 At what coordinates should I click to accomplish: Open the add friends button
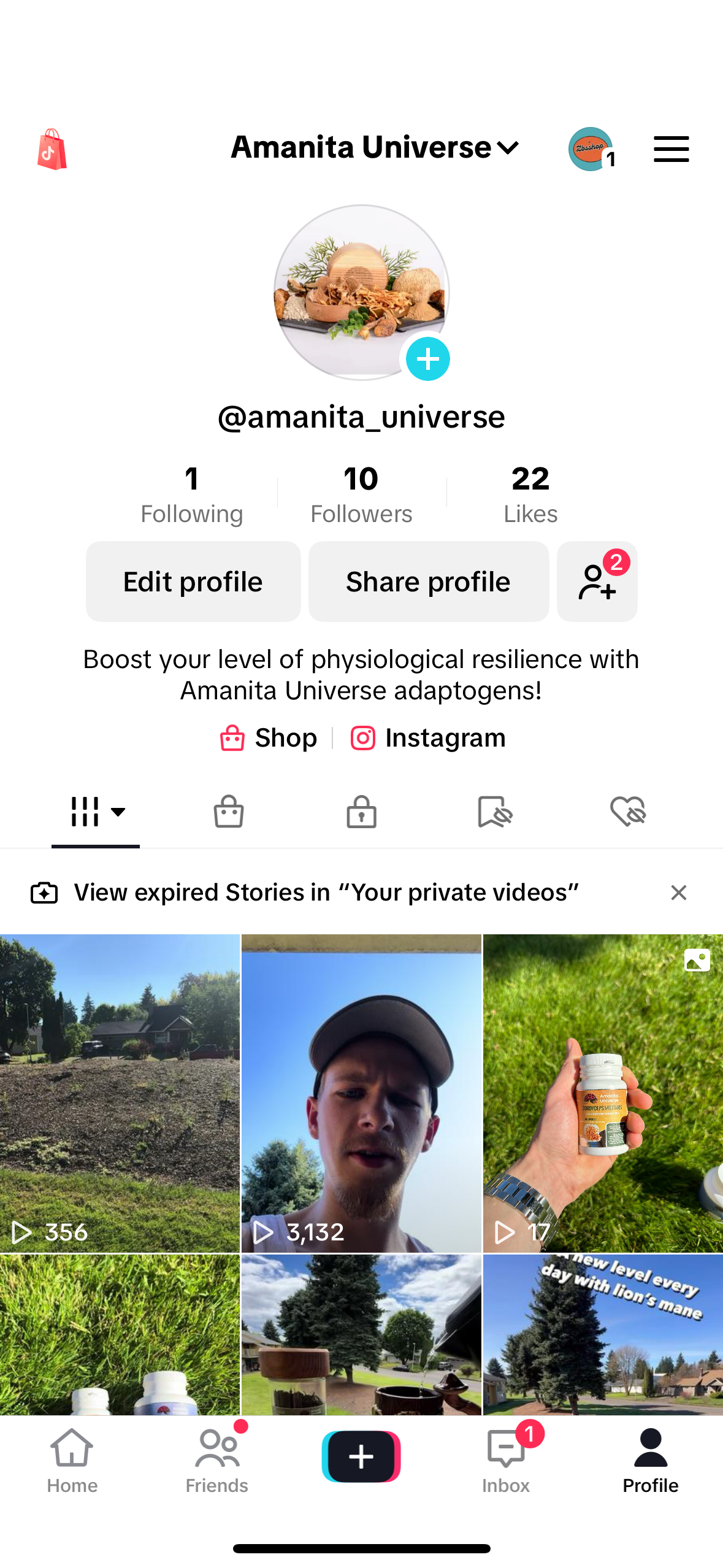tap(597, 582)
